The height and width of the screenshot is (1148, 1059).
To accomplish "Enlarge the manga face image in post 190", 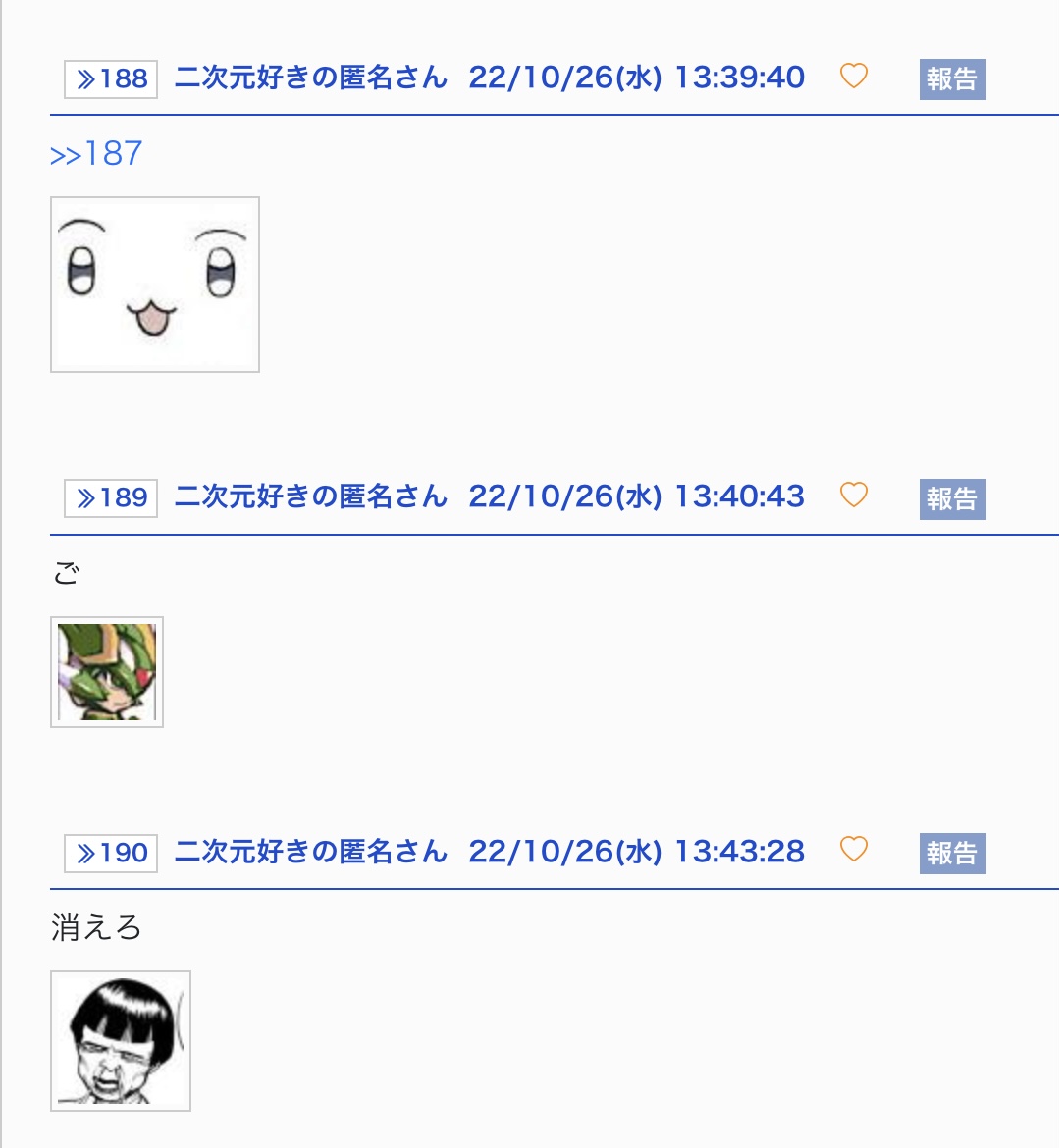I will coord(121,1041).
